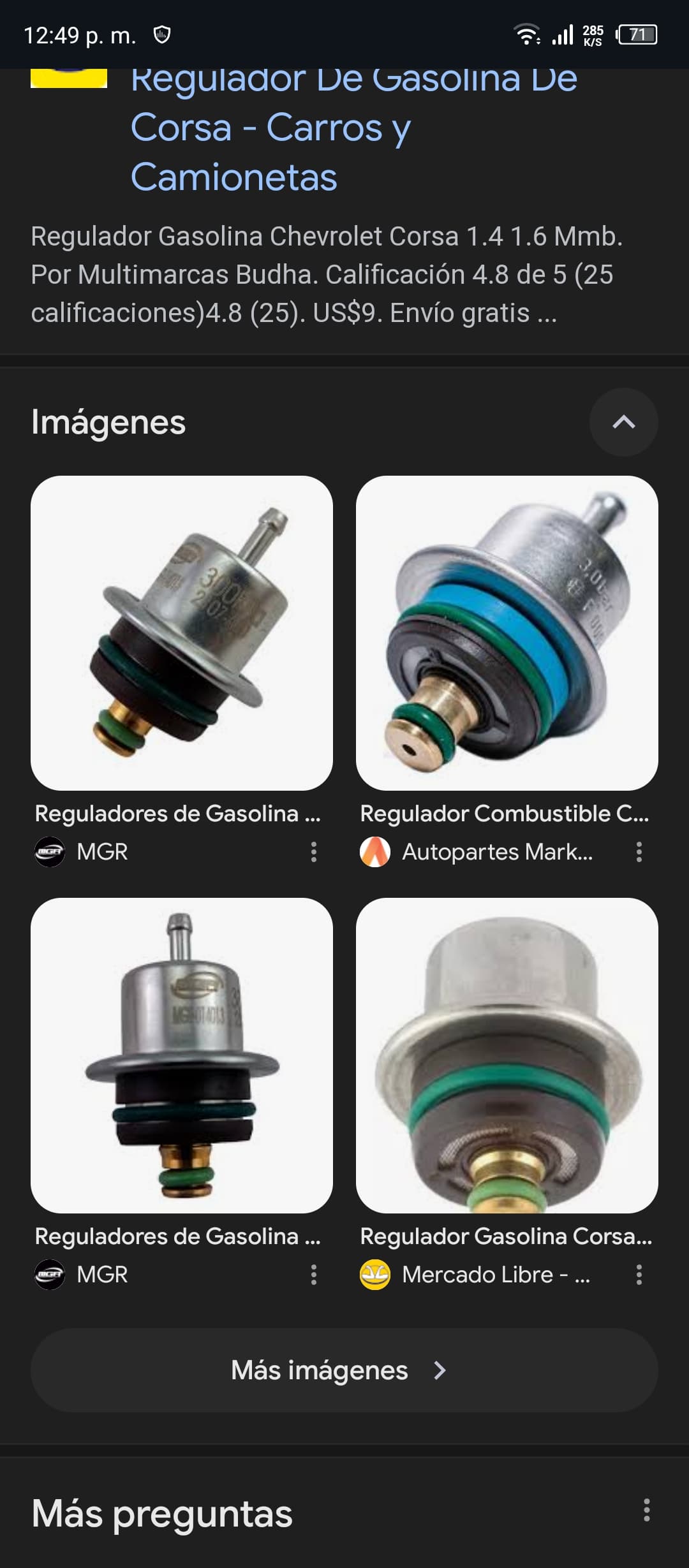Image resolution: width=689 pixels, height=1568 pixels.
Task: Open the tilted MGR Reguladores de Gasolina image
Action: pos(182,633)
